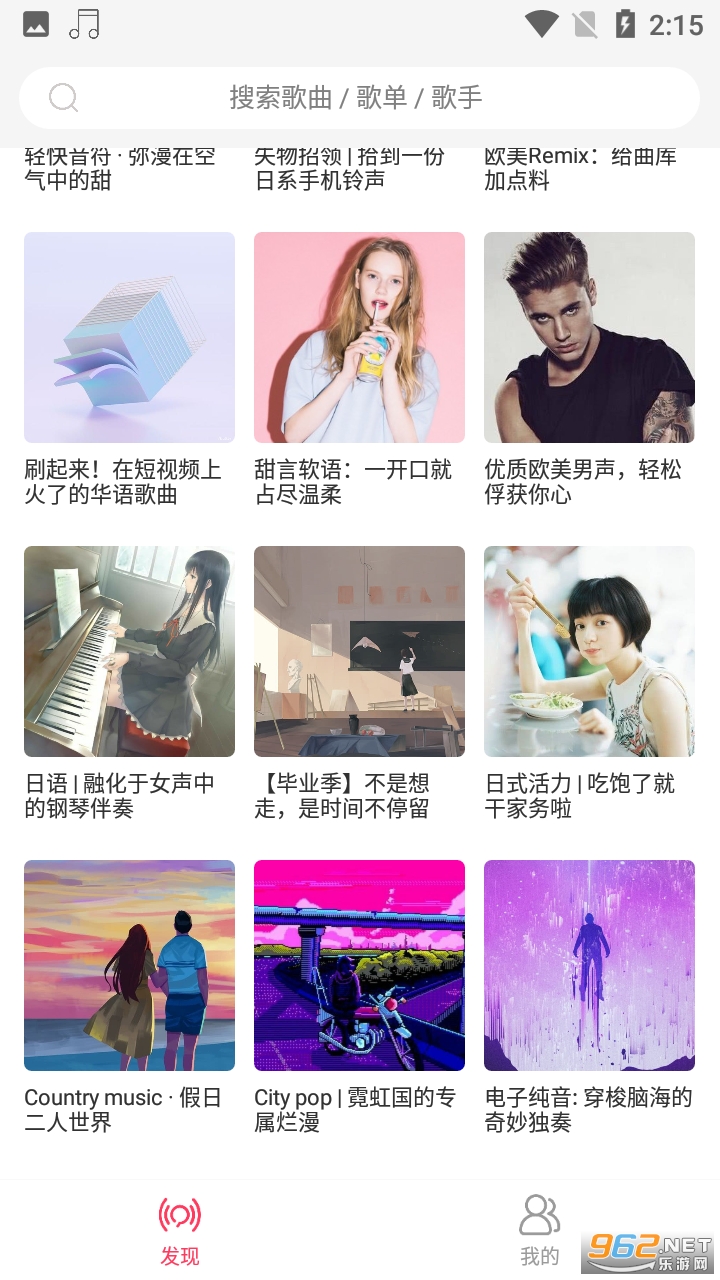Open playlist 电子纯音: 穿梭脑海的奇妙独奏
The height and width of the screenshot is (1280, 720).
pos(589,966)
